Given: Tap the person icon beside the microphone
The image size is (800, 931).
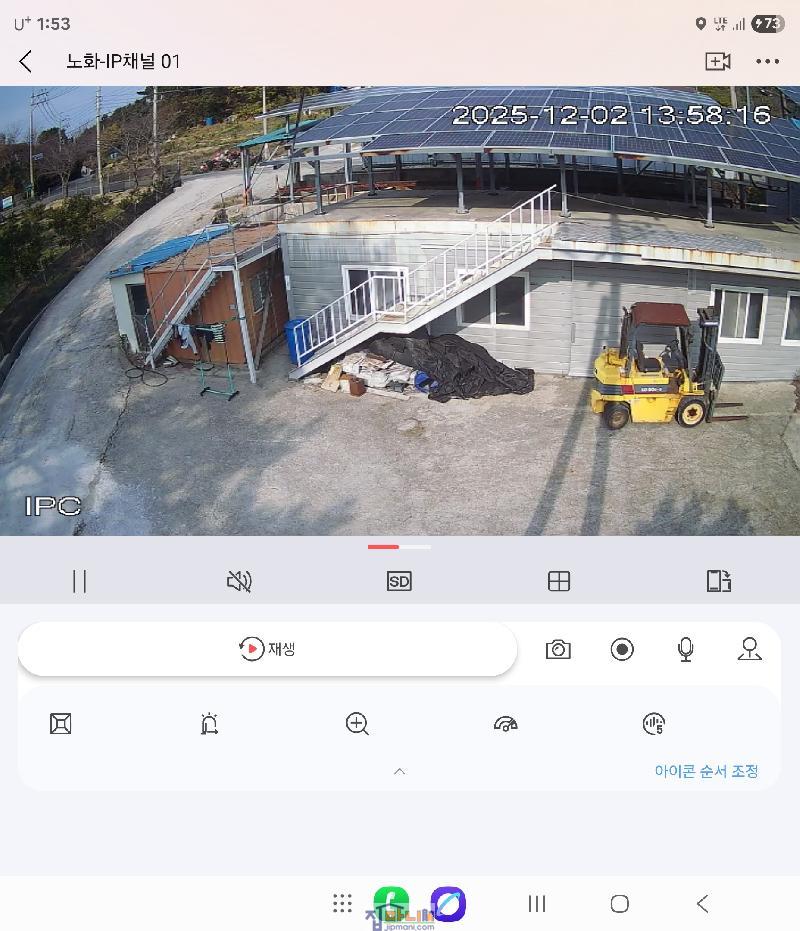Looking at the screenshot, I should [x=749, y=650].
